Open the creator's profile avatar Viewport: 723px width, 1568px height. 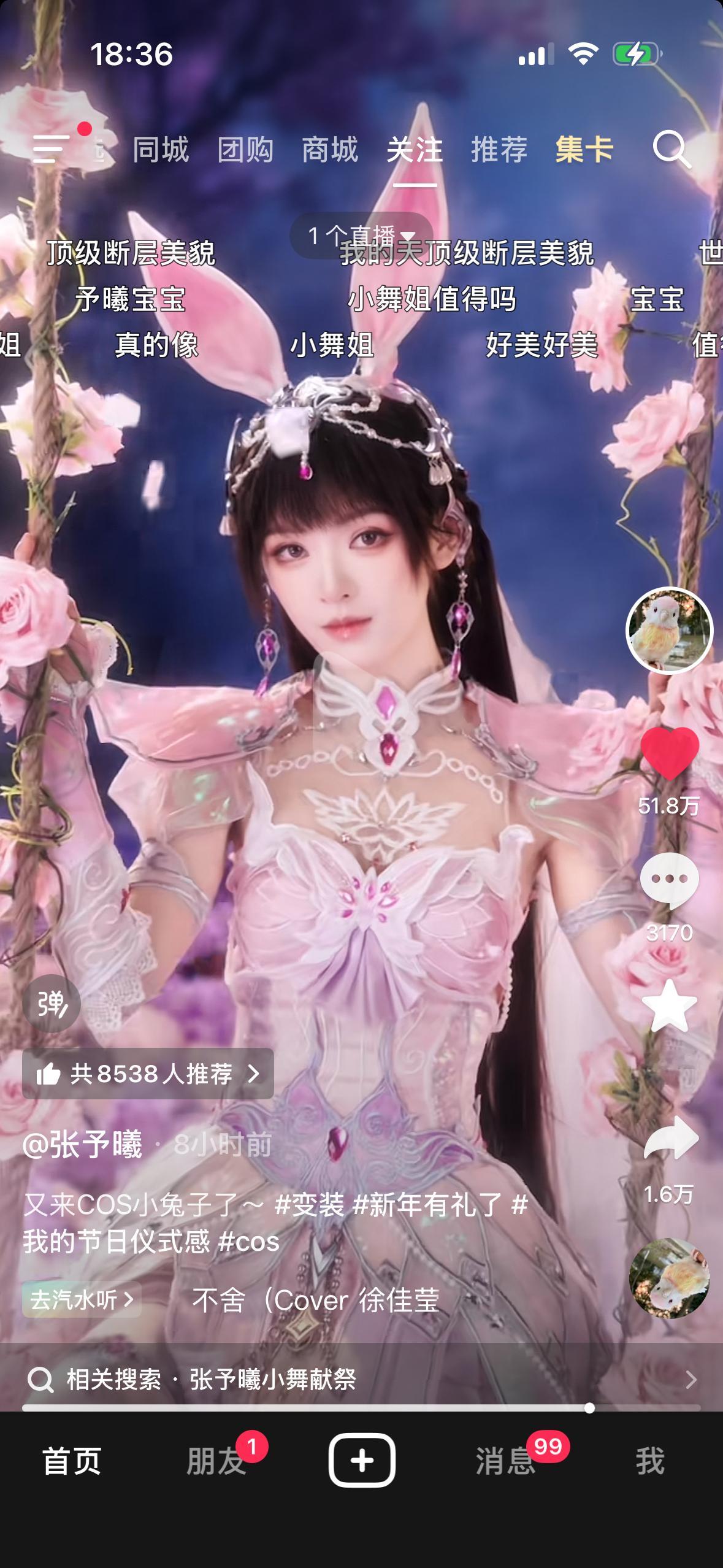(670, 630)
